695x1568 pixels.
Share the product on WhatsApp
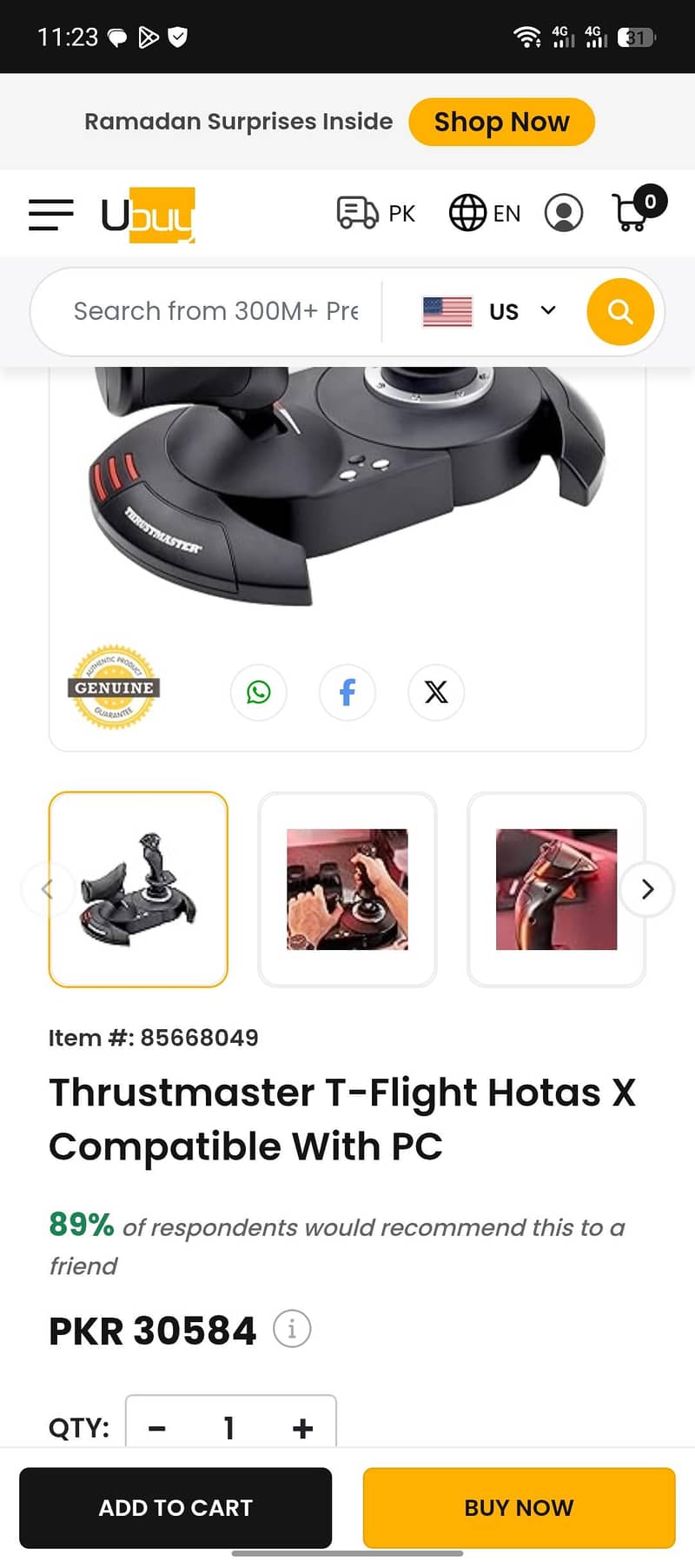tap(259, 693)
